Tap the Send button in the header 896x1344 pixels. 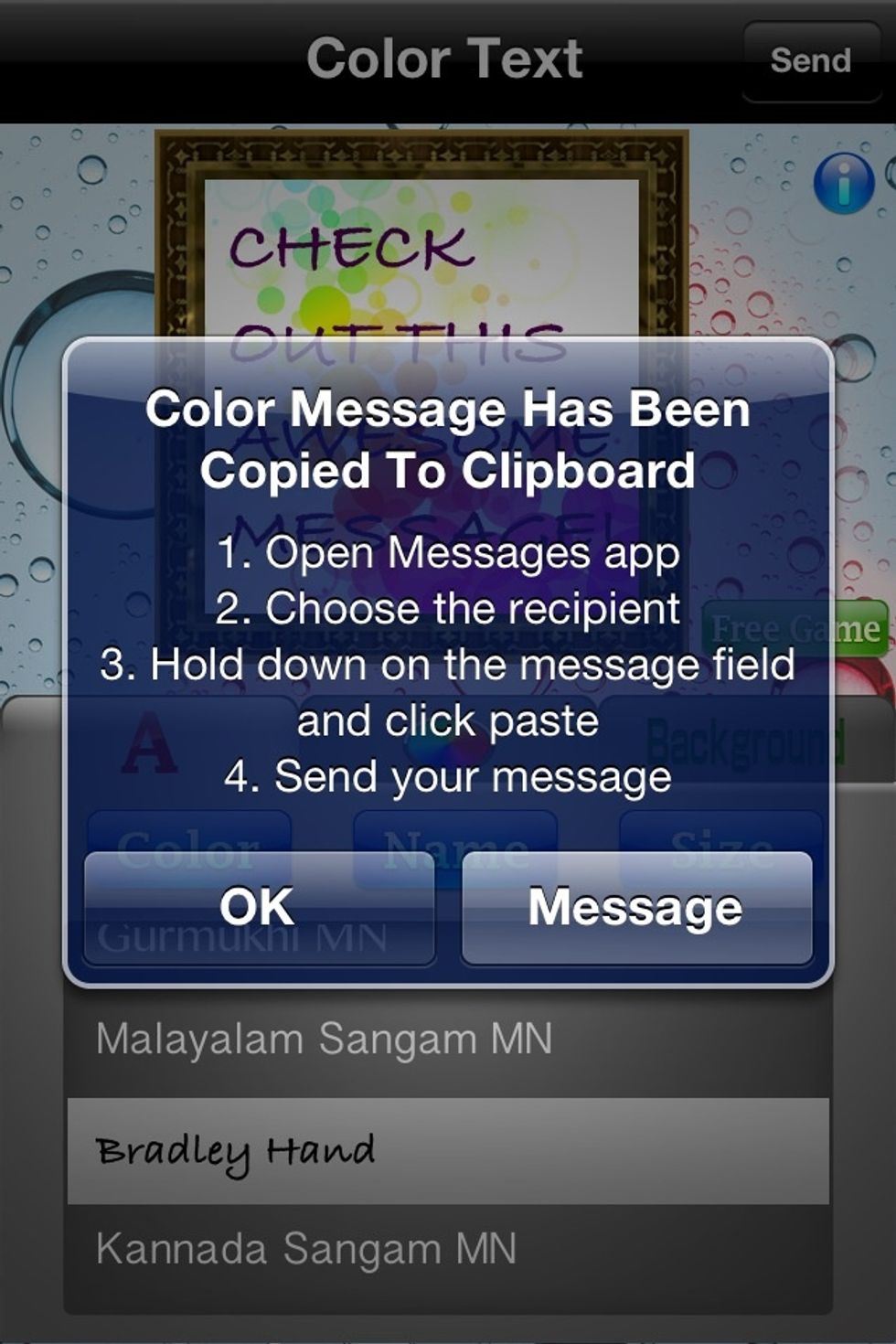(810, 60)
